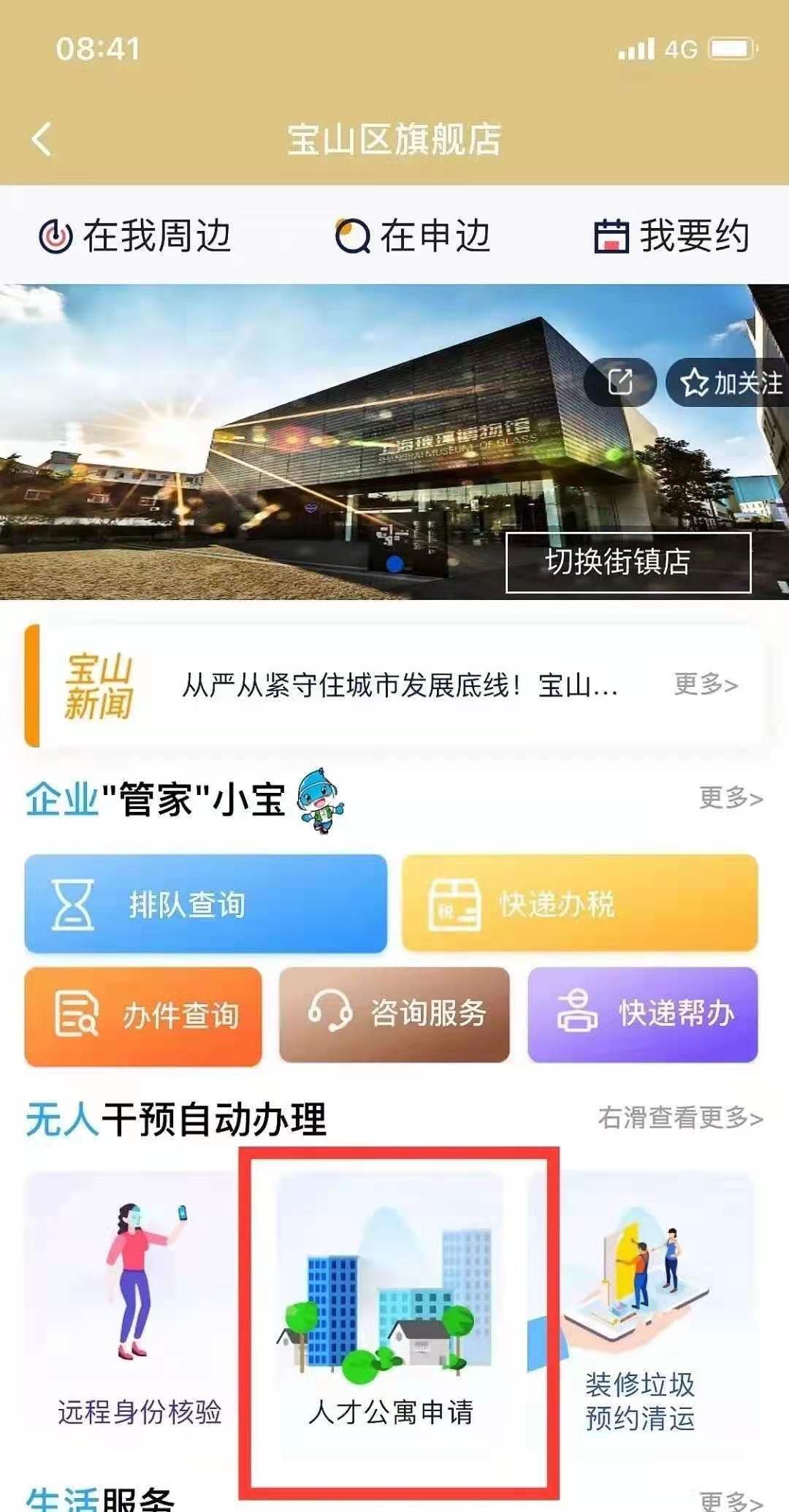
Task: Switch to the 在我周边 tab
Action: (x=139, y=235)
